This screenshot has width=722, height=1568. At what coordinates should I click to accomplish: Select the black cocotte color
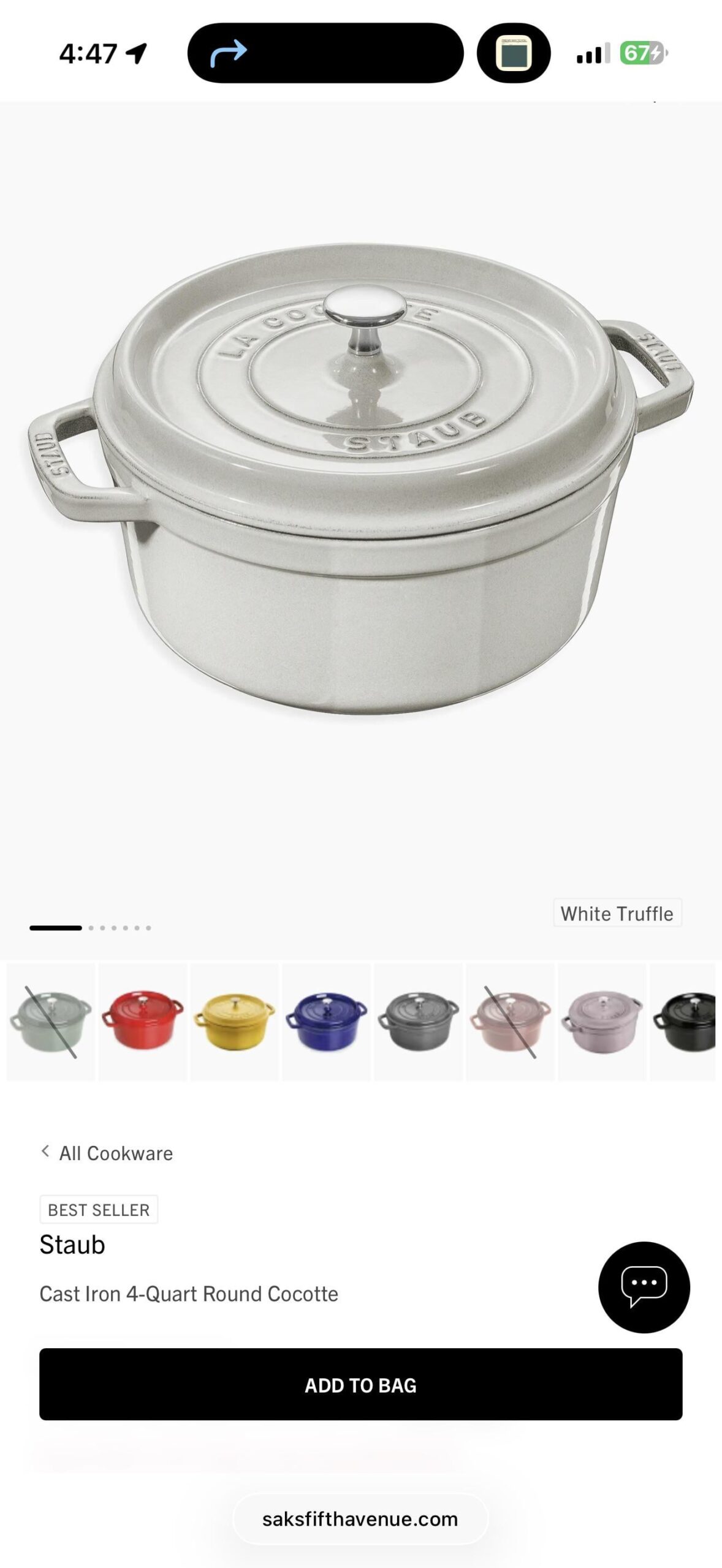683,1022
